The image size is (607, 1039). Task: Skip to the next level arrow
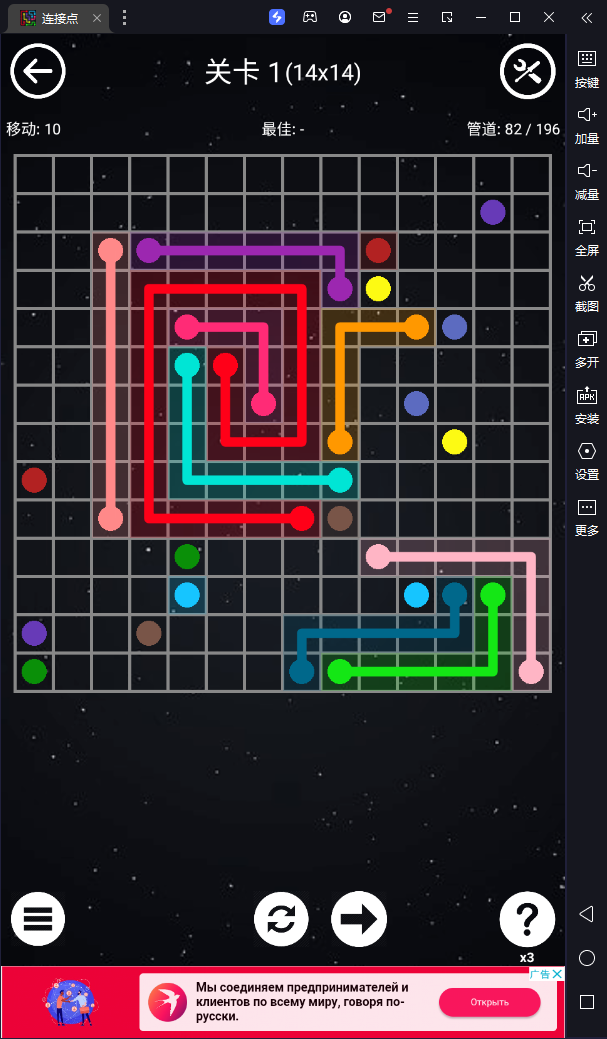(x=359, y=918)
